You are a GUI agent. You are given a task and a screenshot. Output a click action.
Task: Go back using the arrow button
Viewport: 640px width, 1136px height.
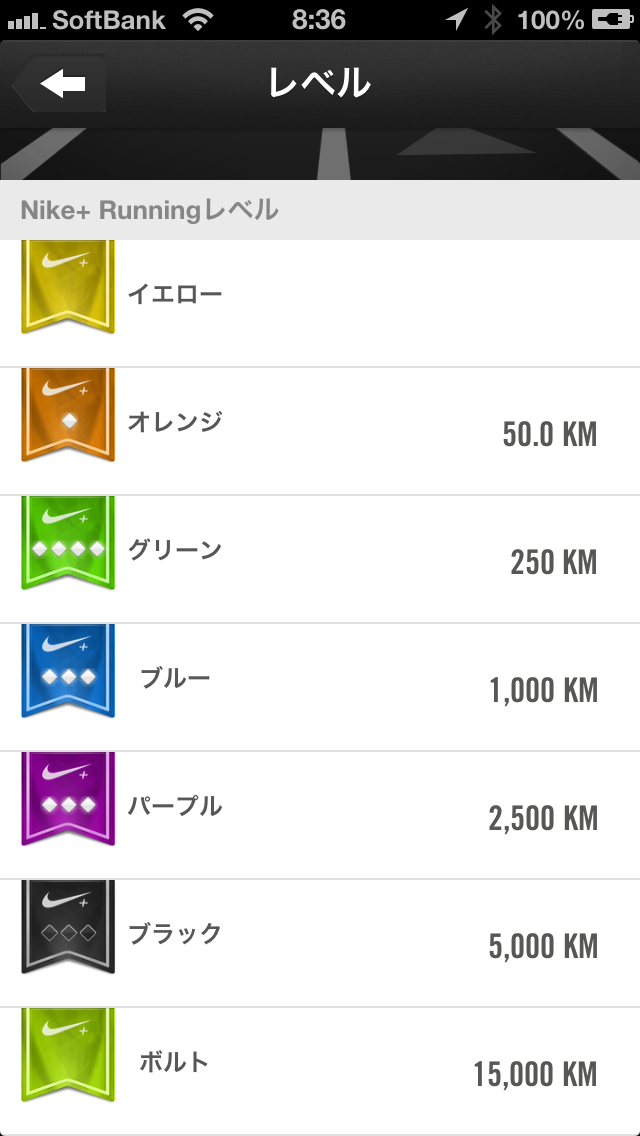coord(62,84)
